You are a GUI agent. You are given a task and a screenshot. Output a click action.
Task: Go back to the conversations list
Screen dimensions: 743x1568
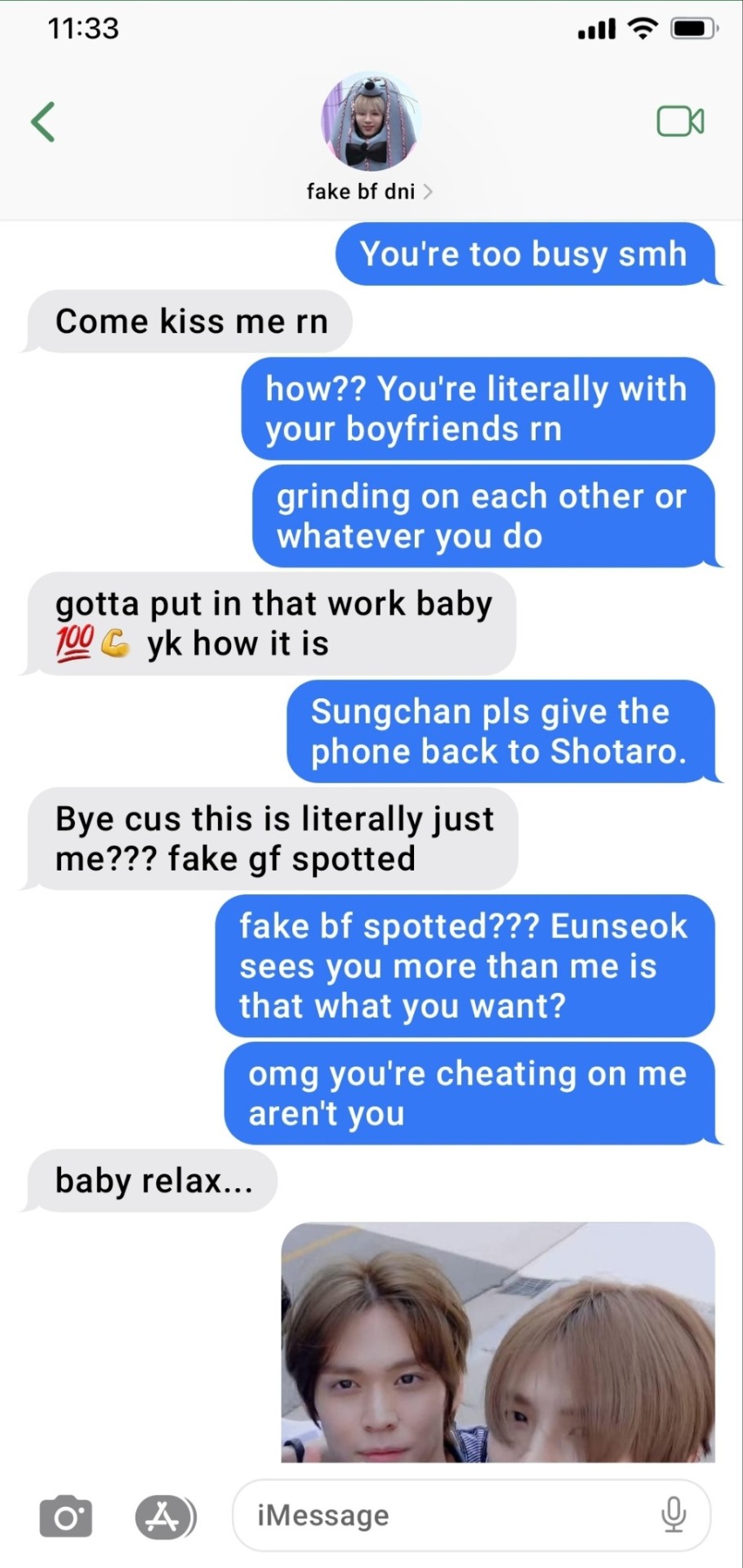point(43,122)
